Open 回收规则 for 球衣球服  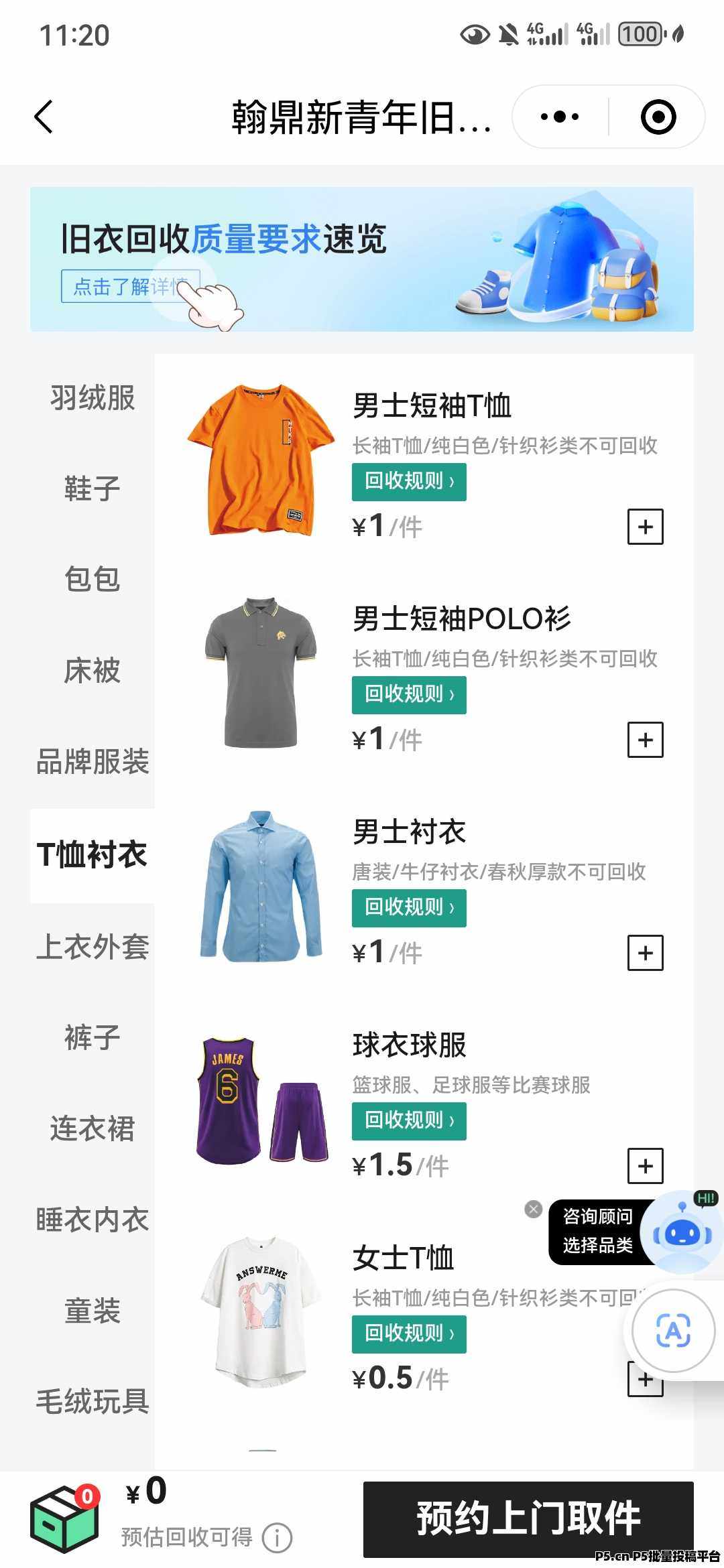point(409,1122)
